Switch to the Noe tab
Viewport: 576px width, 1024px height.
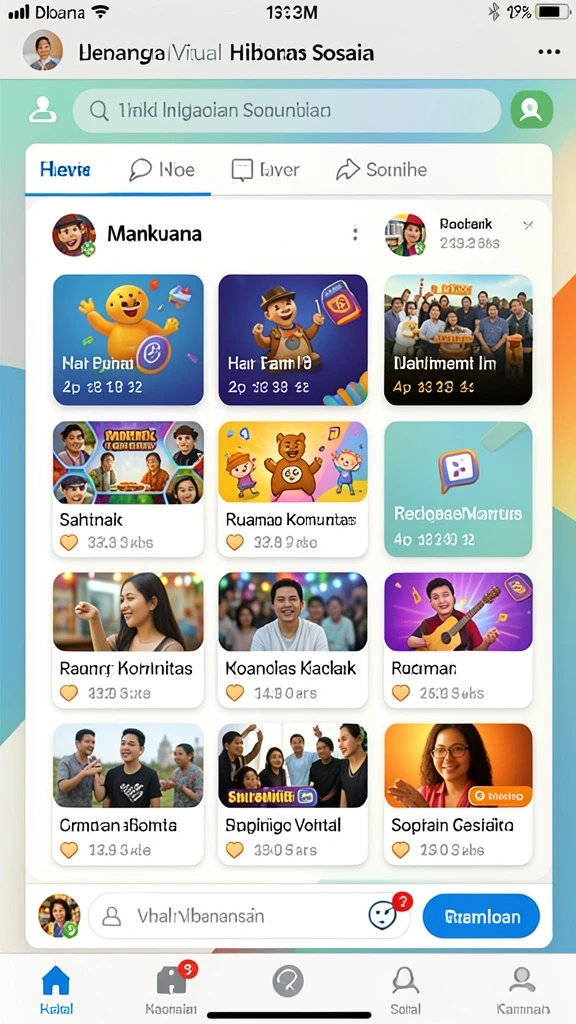point(162,170)
